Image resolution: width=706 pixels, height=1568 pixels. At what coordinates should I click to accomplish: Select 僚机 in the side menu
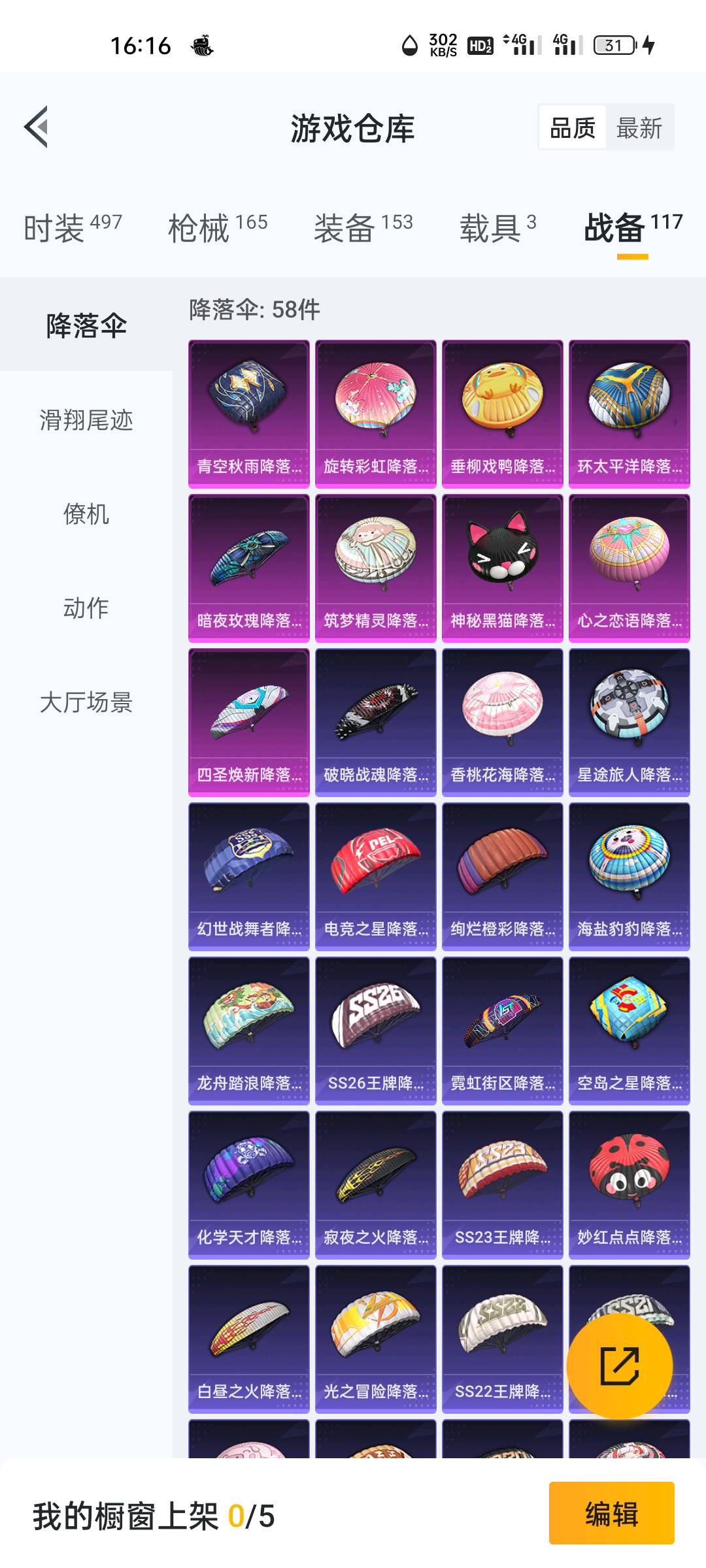[x=86, y=514]
